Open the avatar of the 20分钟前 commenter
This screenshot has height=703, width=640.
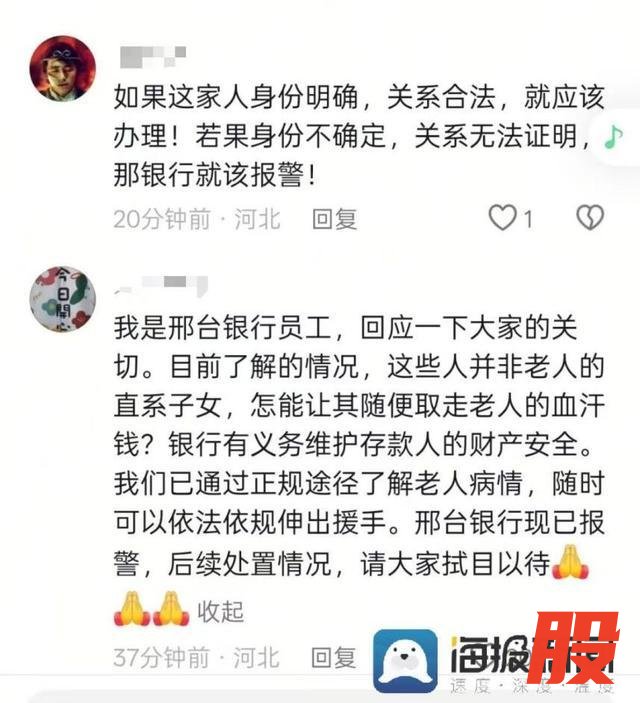click(x=63, y=68)
